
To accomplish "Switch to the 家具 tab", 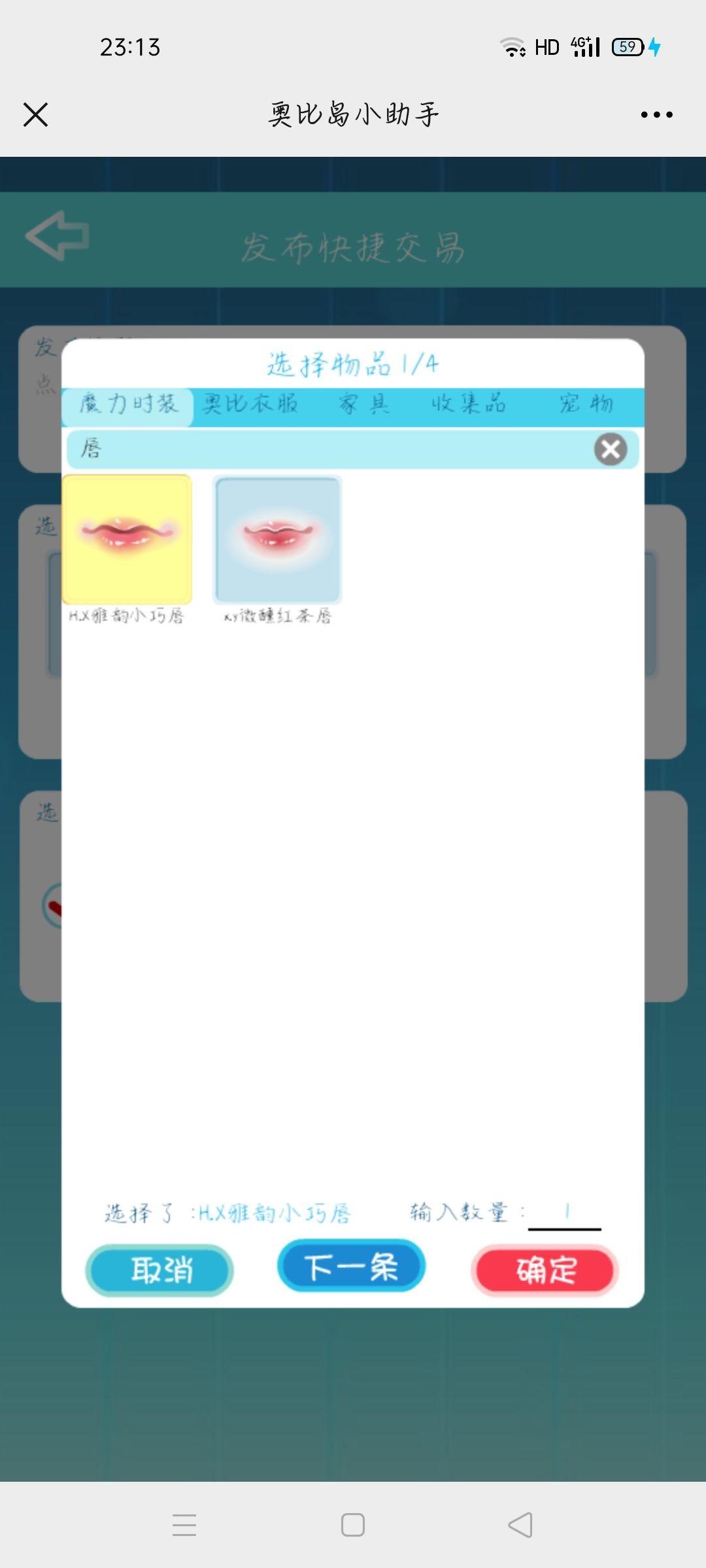I will click(x=363, y=404).
